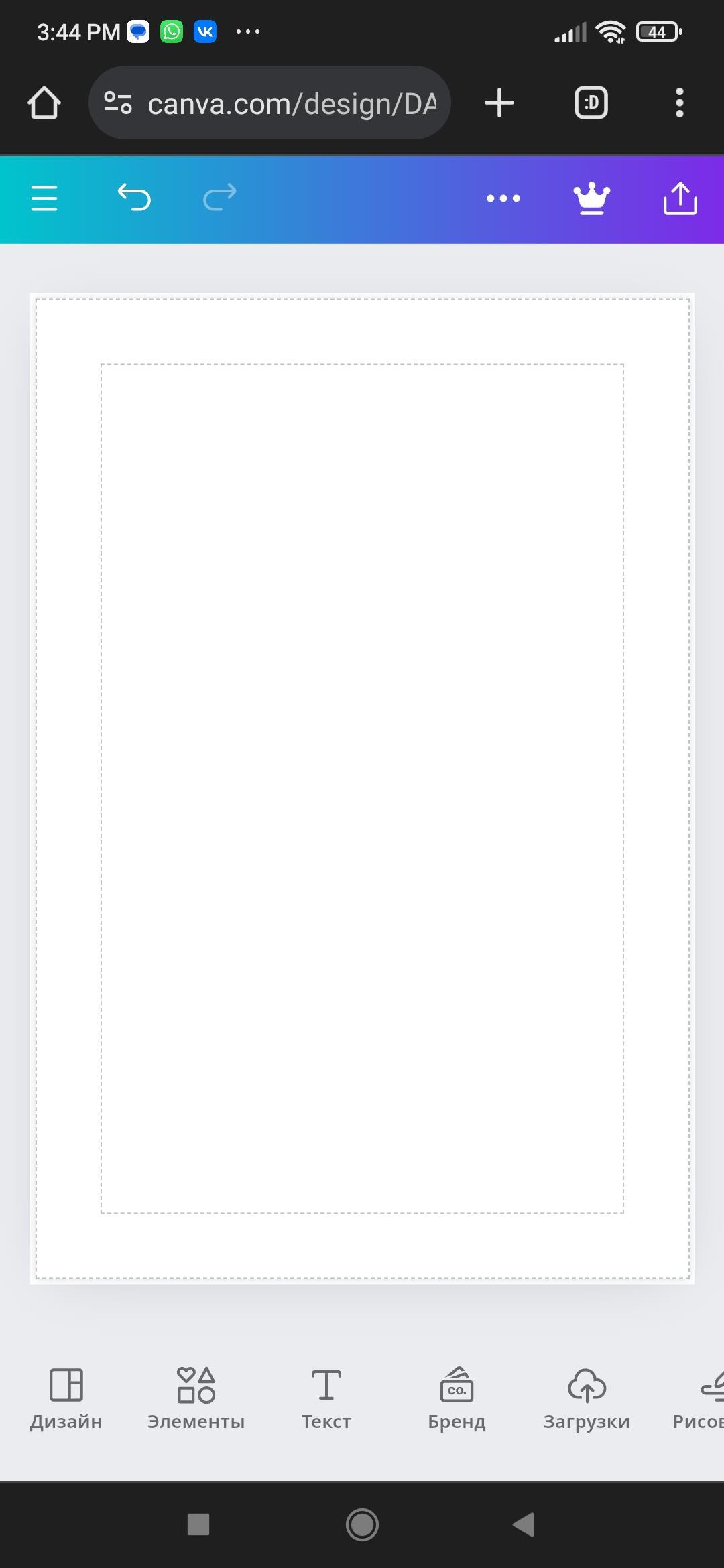Undo the last action
Image resolution: width=724 pixels, height=1568 pixels.
pyautogui.click(x=134, y=198)
